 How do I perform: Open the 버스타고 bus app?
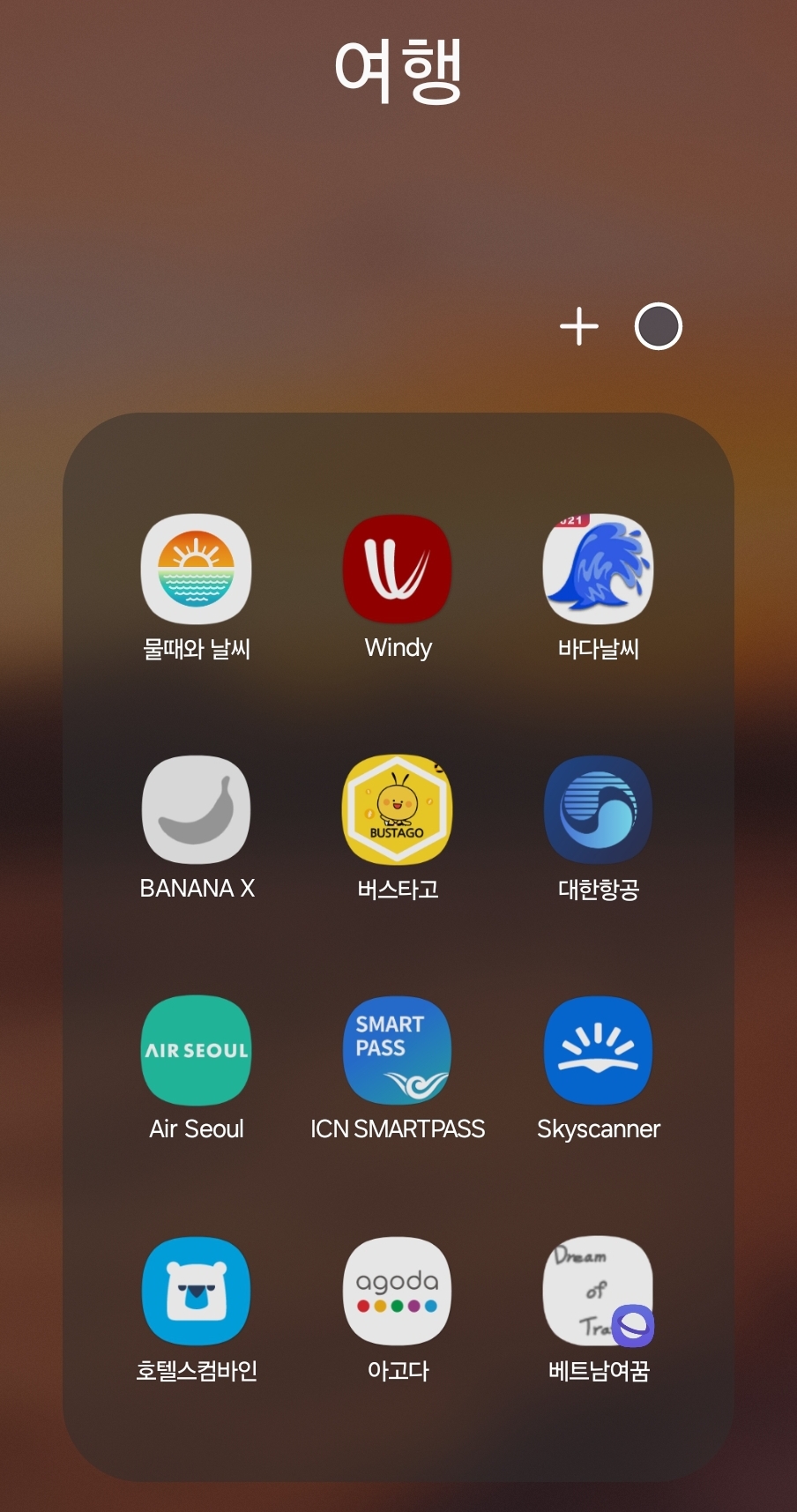(398, 810)
